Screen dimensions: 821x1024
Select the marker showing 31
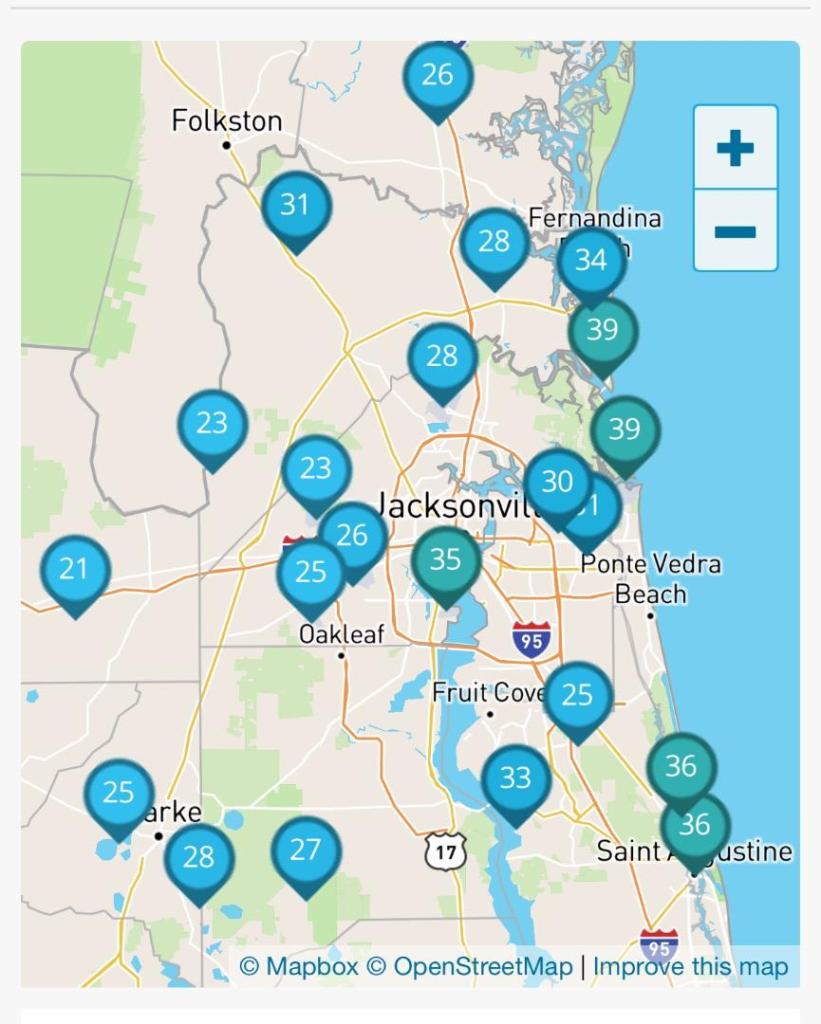(295, 206)
